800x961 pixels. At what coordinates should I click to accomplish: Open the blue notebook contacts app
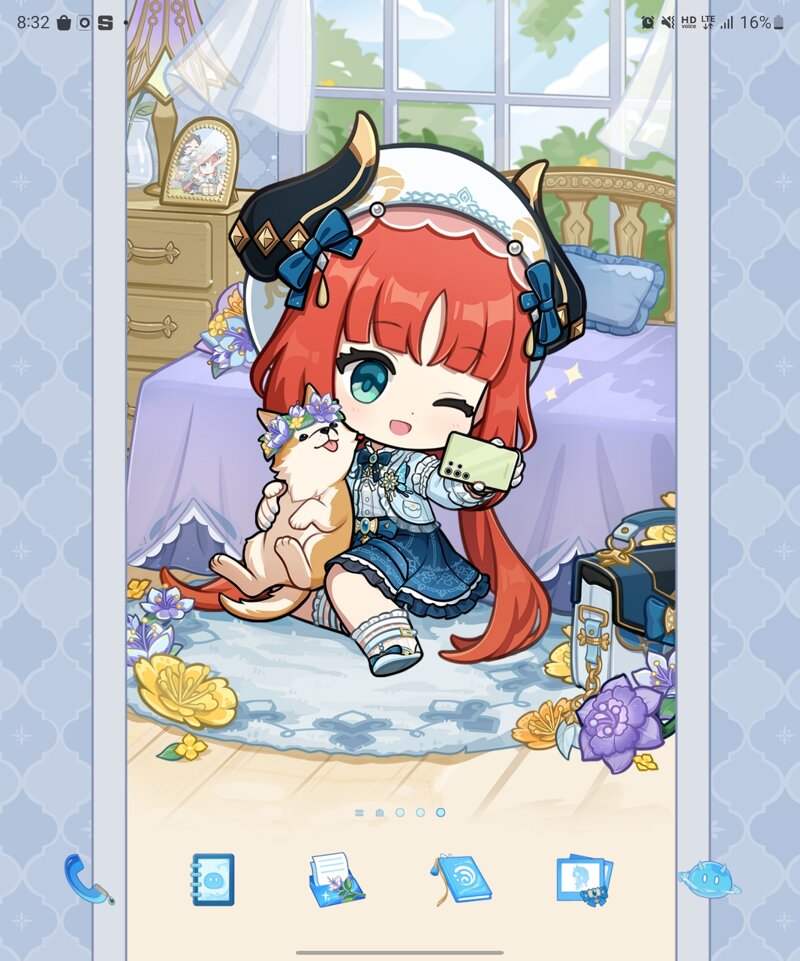[x=212, y=879]
